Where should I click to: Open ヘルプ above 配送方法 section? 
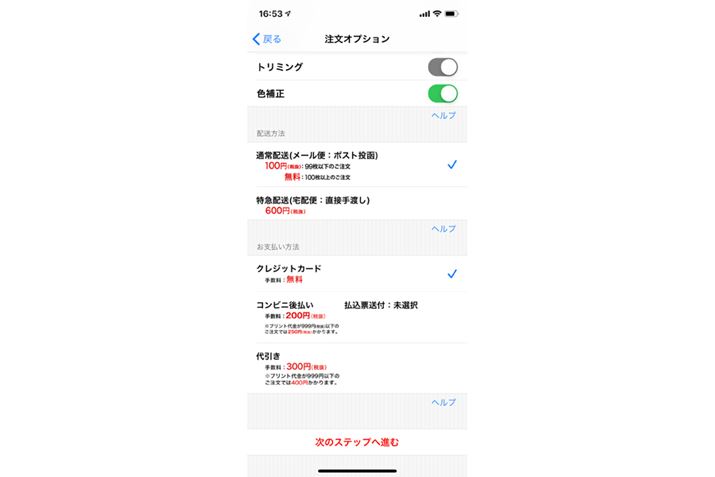pos(443,116)
